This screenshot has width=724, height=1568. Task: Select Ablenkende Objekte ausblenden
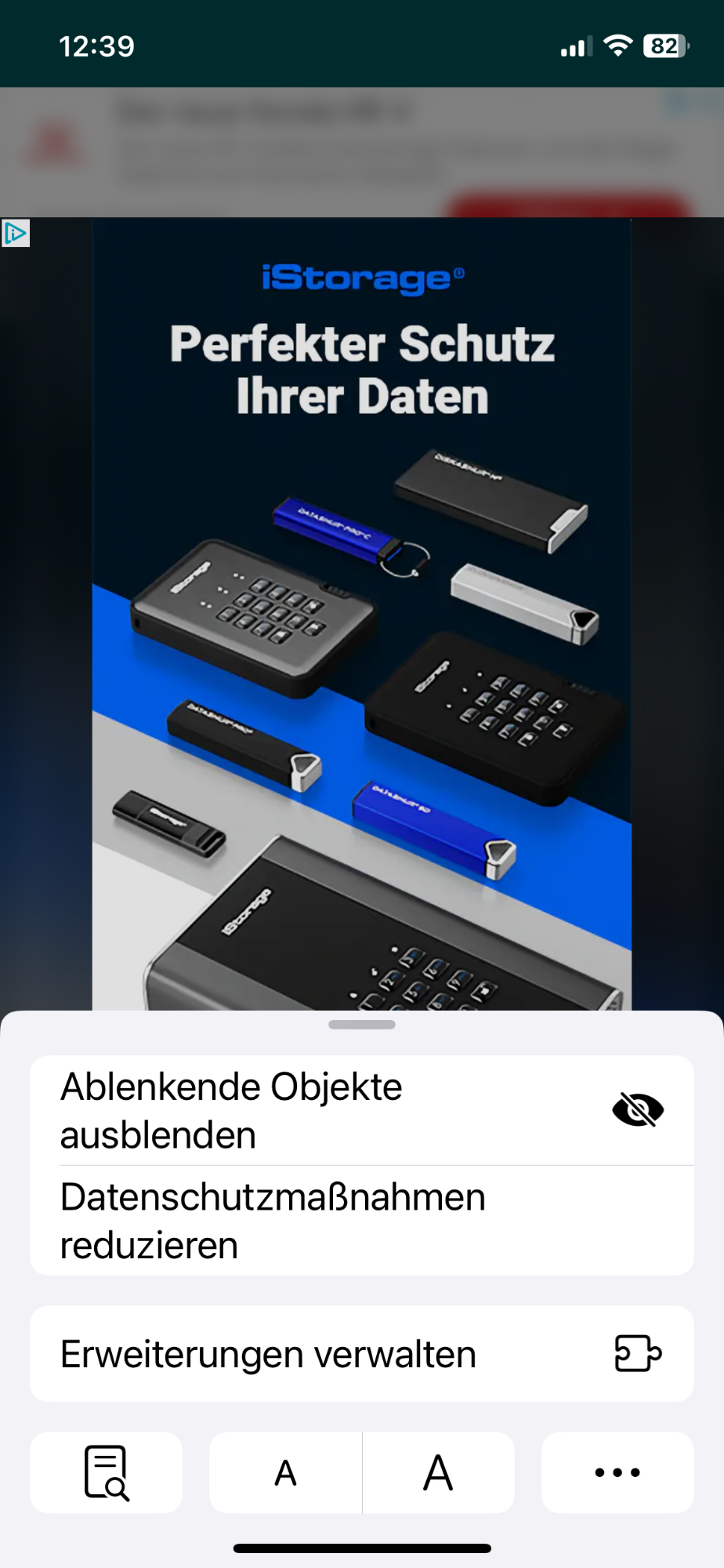tap(361, 1110)
